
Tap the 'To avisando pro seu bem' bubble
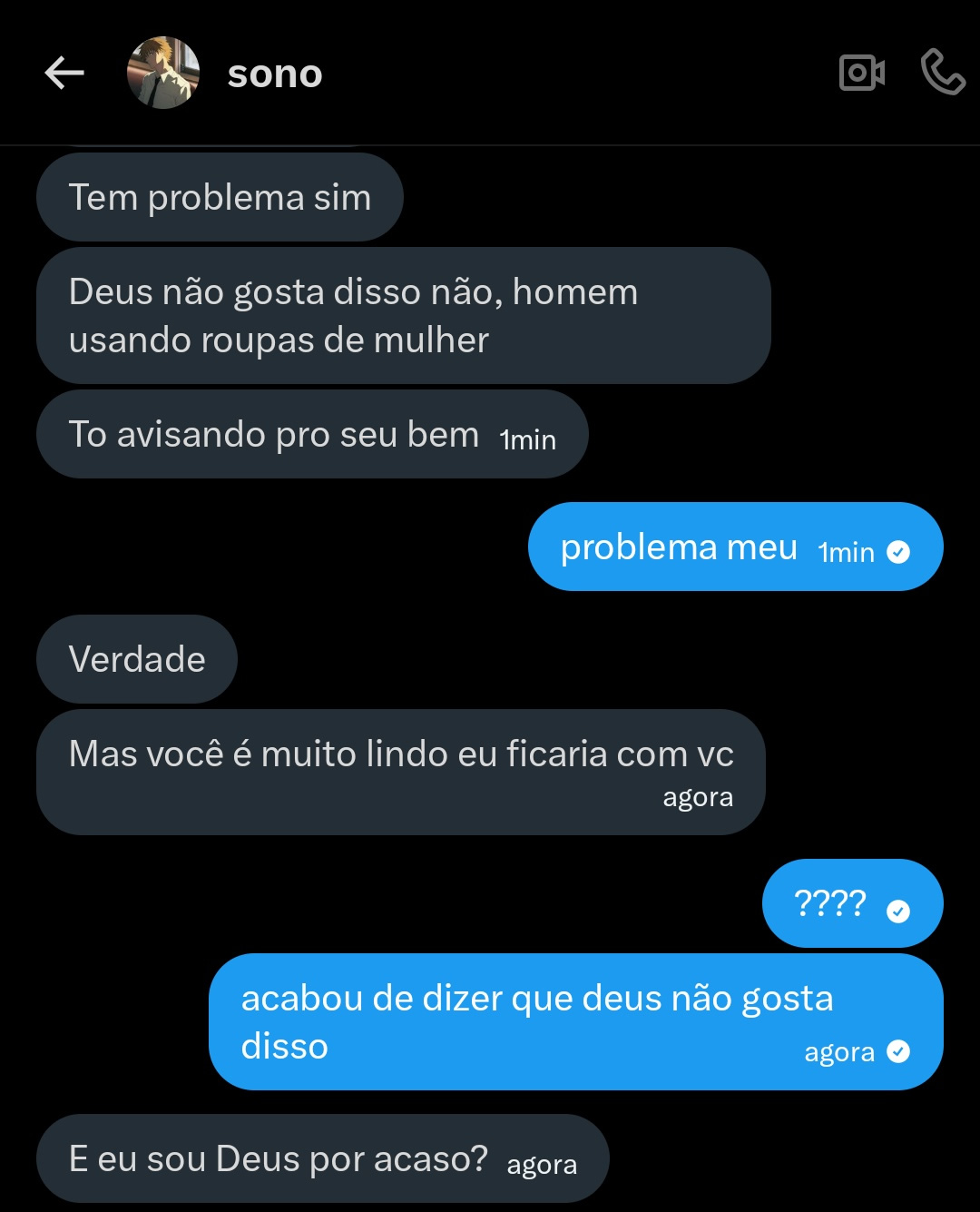coord(272,434)
